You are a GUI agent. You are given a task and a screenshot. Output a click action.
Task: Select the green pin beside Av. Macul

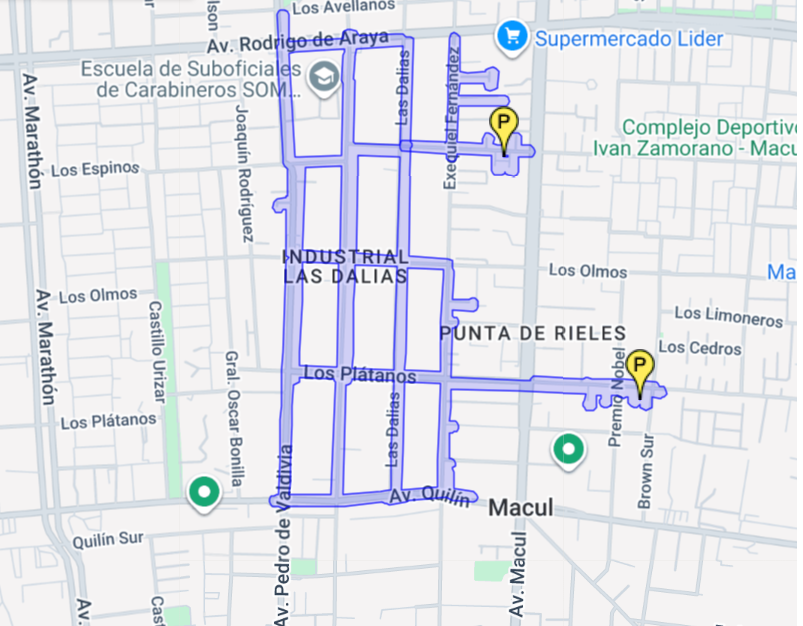pos(569,451)
